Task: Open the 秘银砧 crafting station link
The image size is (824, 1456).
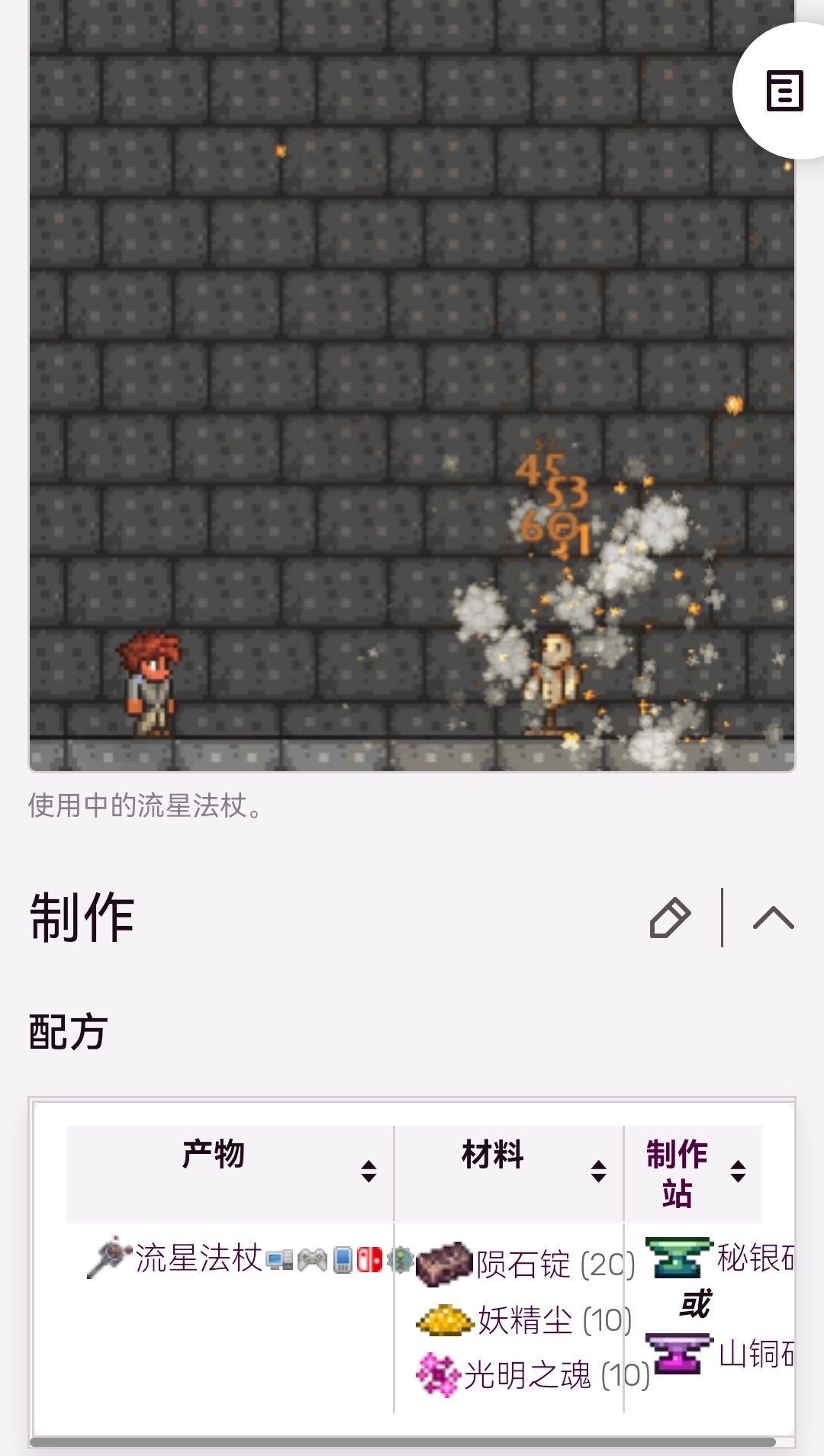Action: coord(754,1258)
